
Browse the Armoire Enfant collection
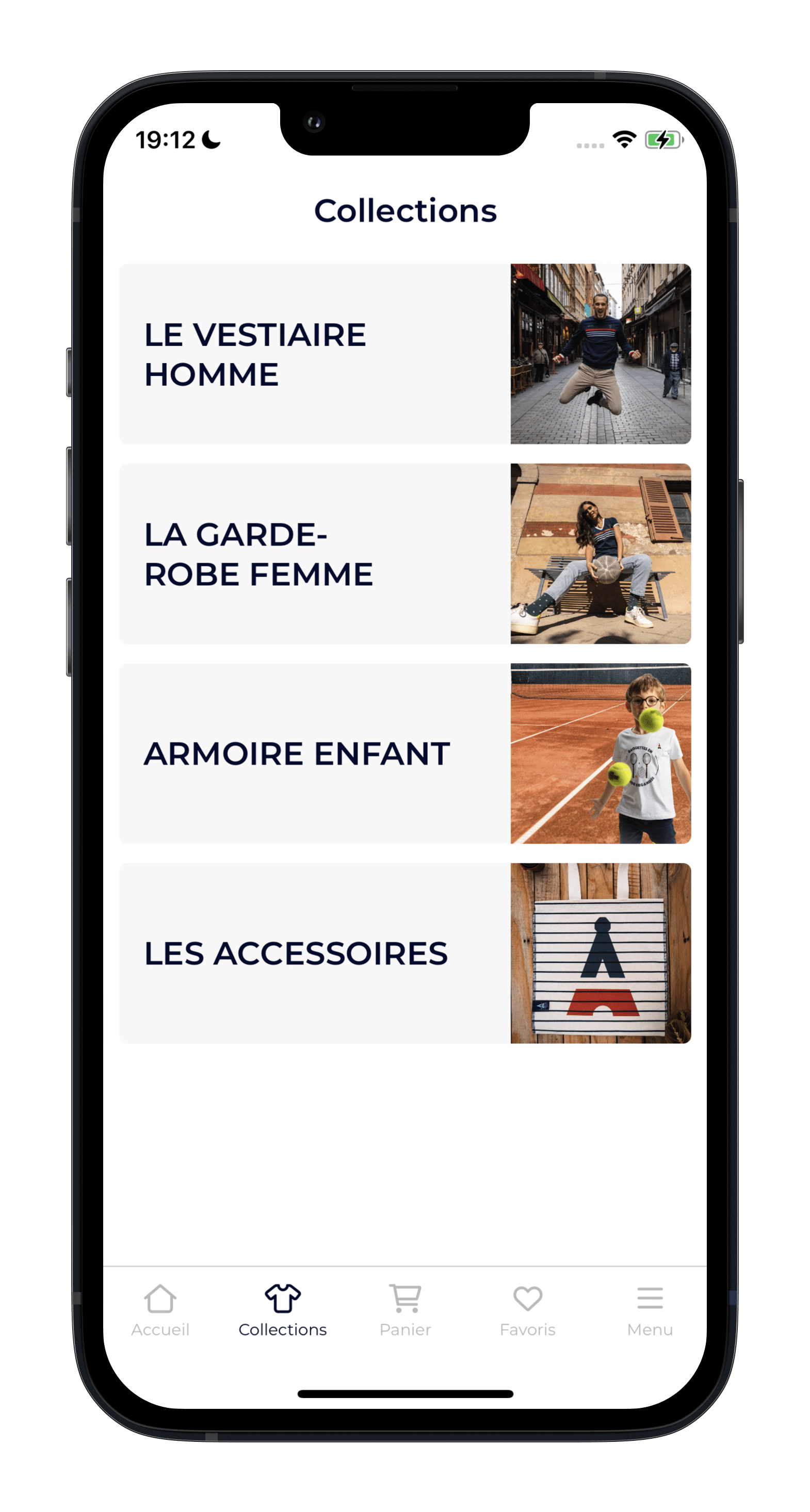pos(404,753)
